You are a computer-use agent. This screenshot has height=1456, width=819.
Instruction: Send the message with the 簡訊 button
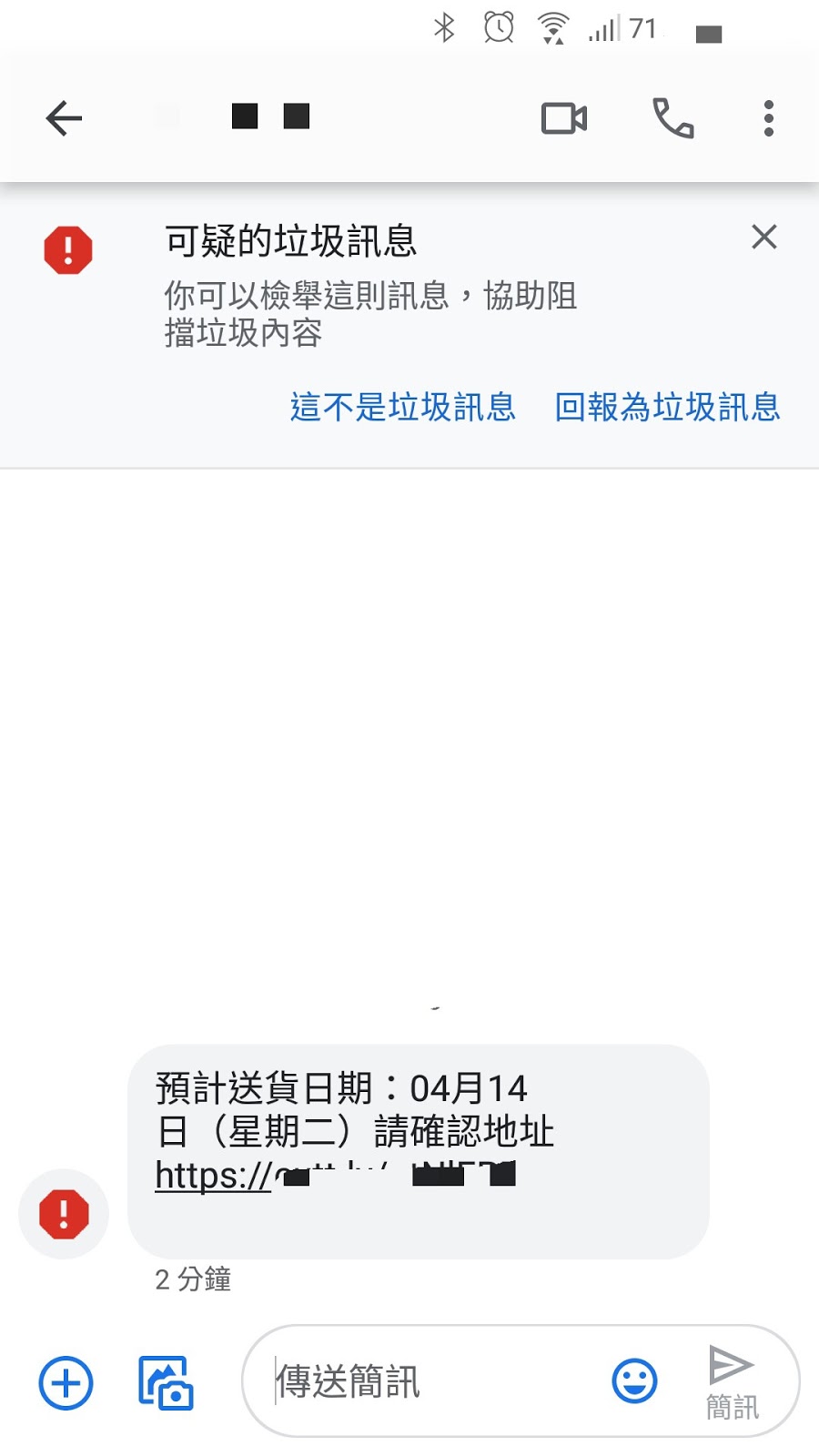732,1381
